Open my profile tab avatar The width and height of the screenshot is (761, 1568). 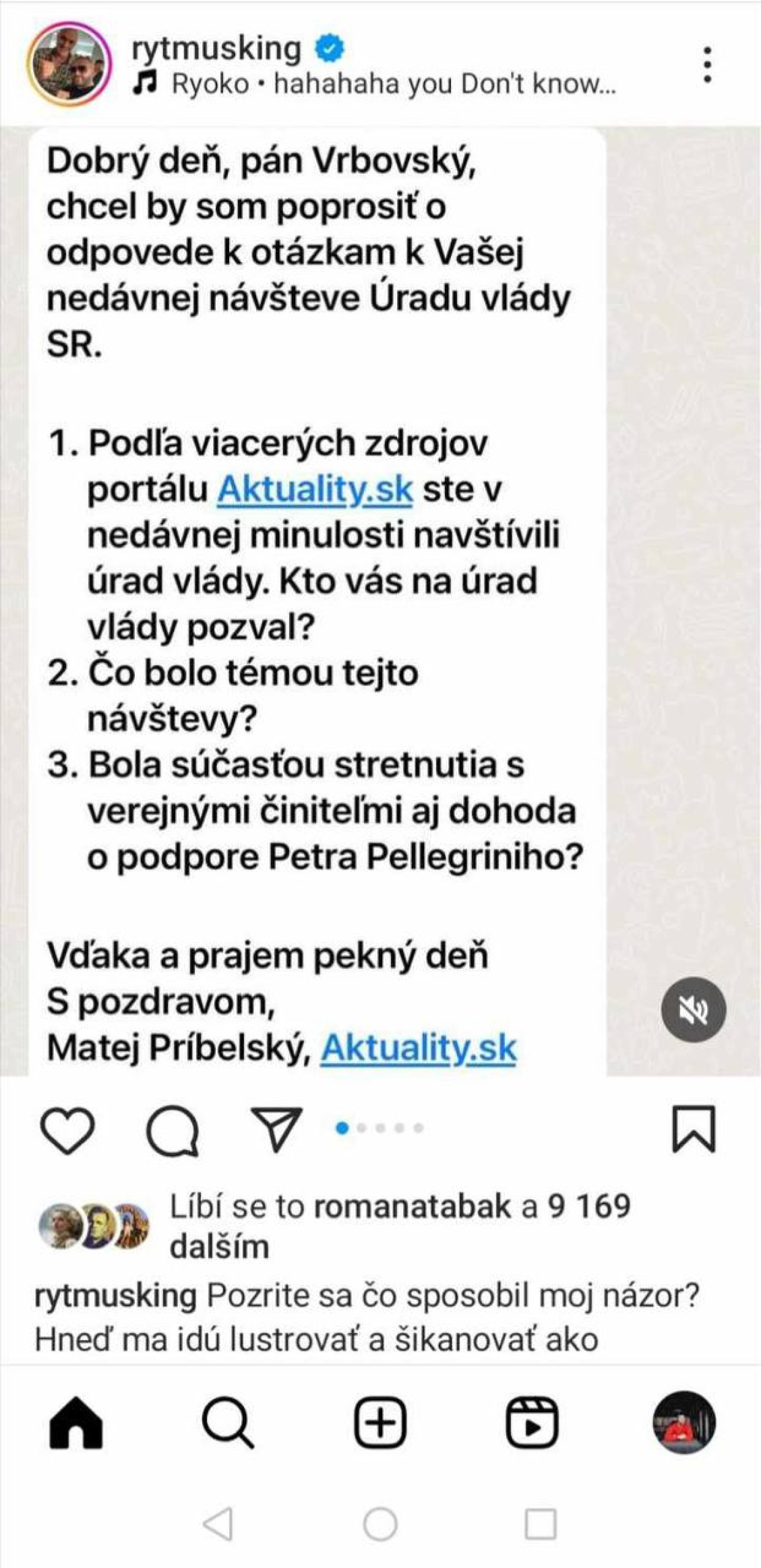(x=684, y=1423)
